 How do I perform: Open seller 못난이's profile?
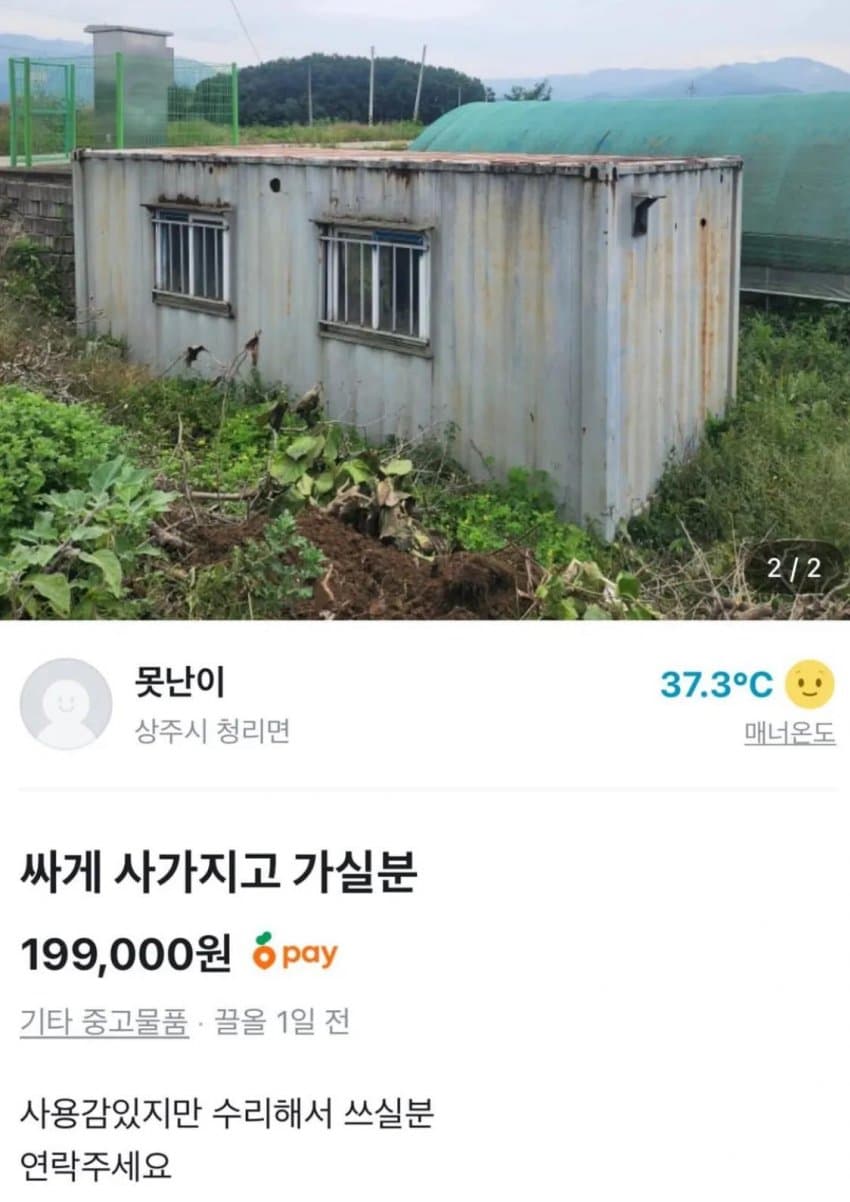point(180,683)
